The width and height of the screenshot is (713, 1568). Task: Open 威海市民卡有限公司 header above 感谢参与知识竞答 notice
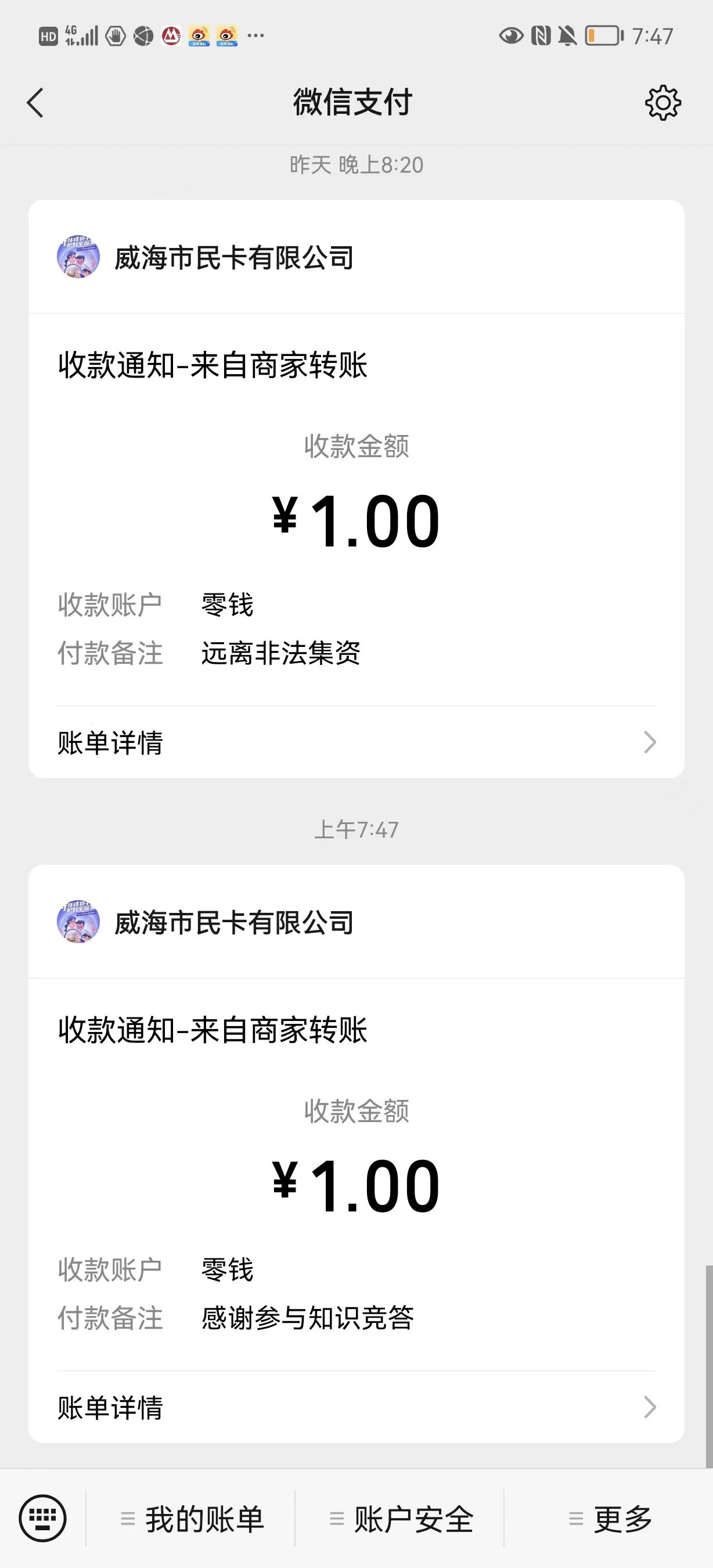pyautogui.click(x=233, y=922)
